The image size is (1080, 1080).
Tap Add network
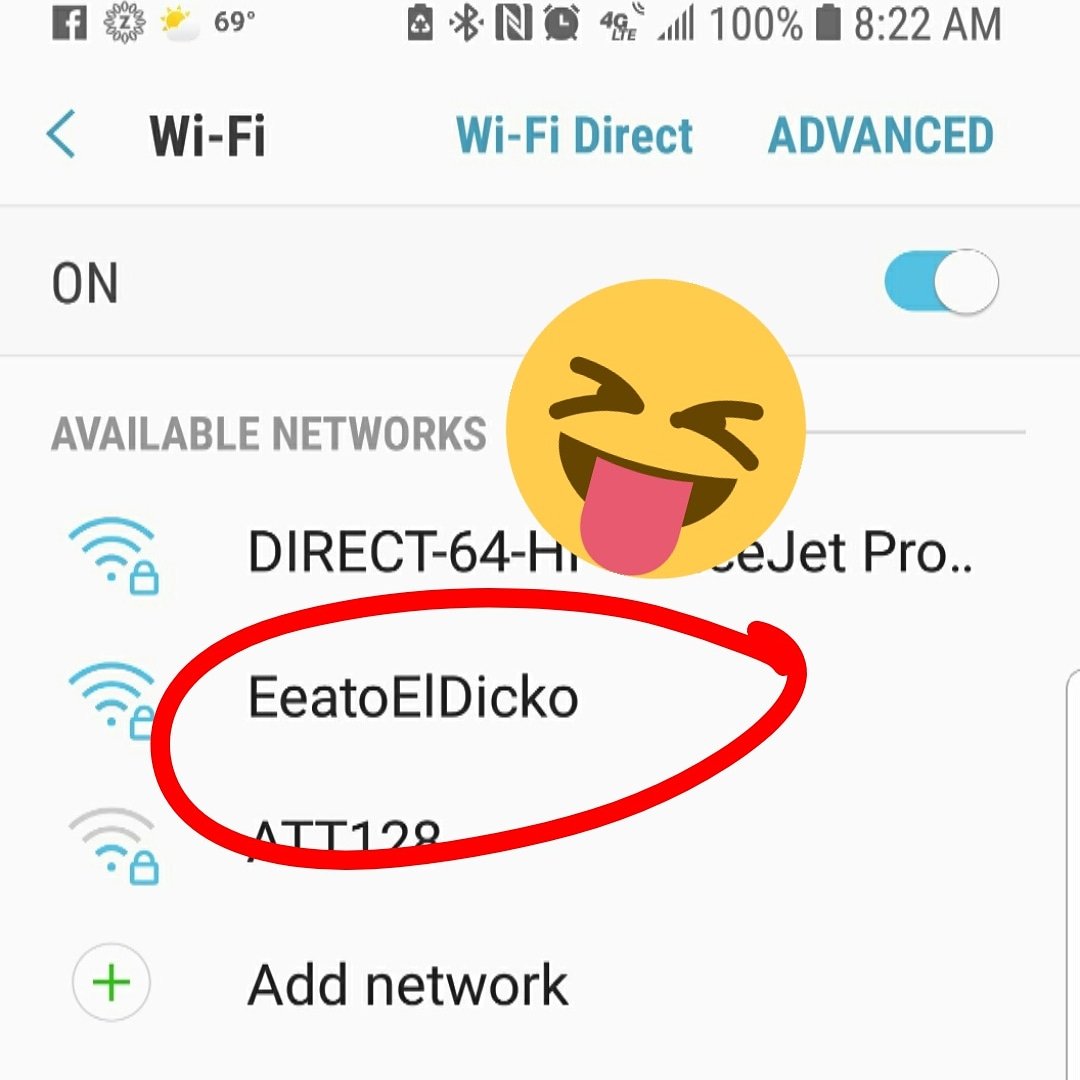407,984
